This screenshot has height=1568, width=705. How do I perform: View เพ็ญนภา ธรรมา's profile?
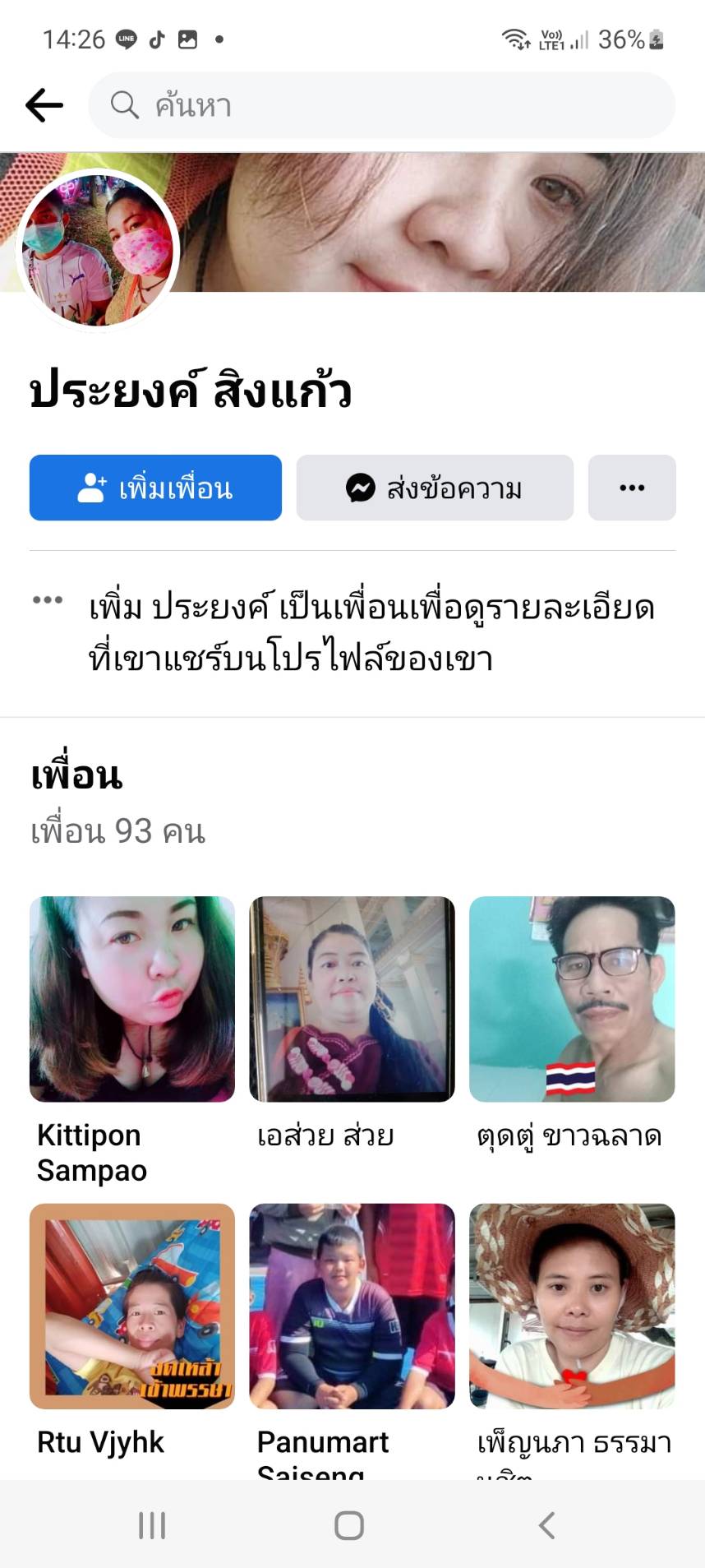click(x=572, y=1307)
